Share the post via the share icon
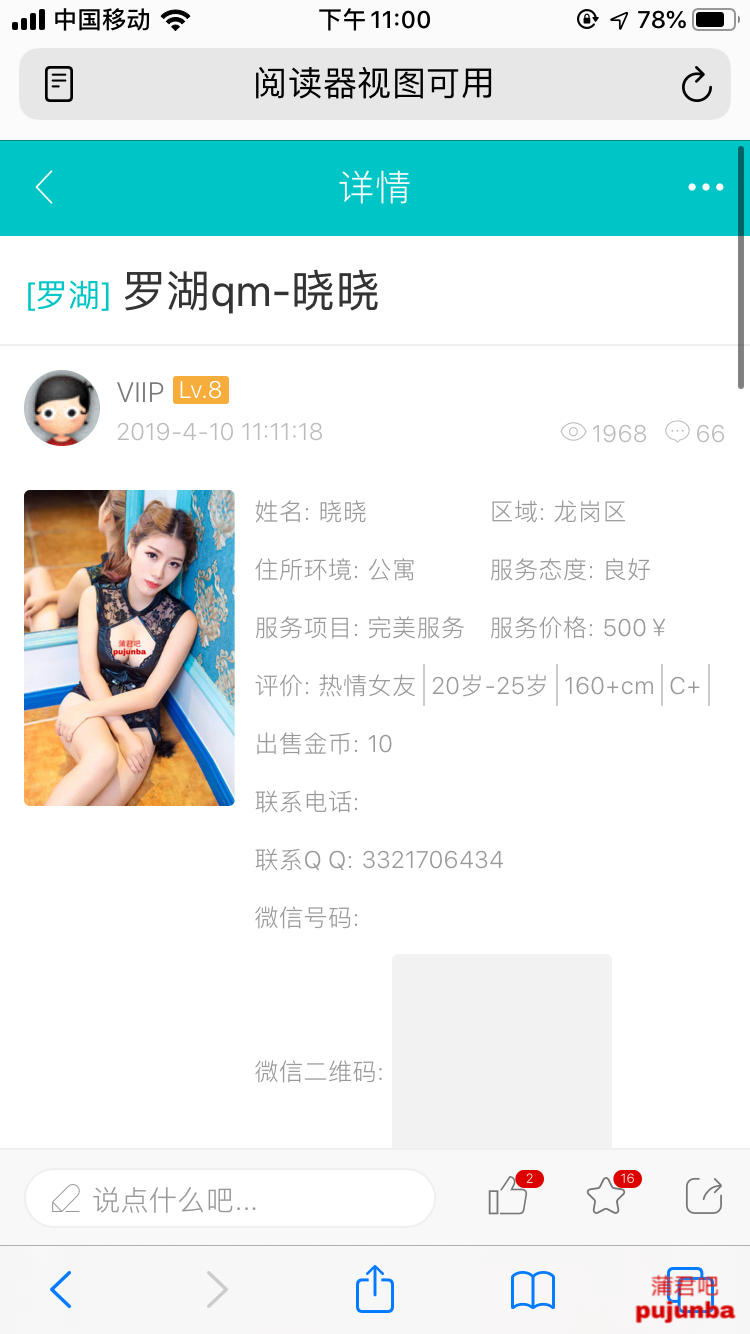Image resolution: width=750 pixels, height=1334 pixels. pos(704,1196)
